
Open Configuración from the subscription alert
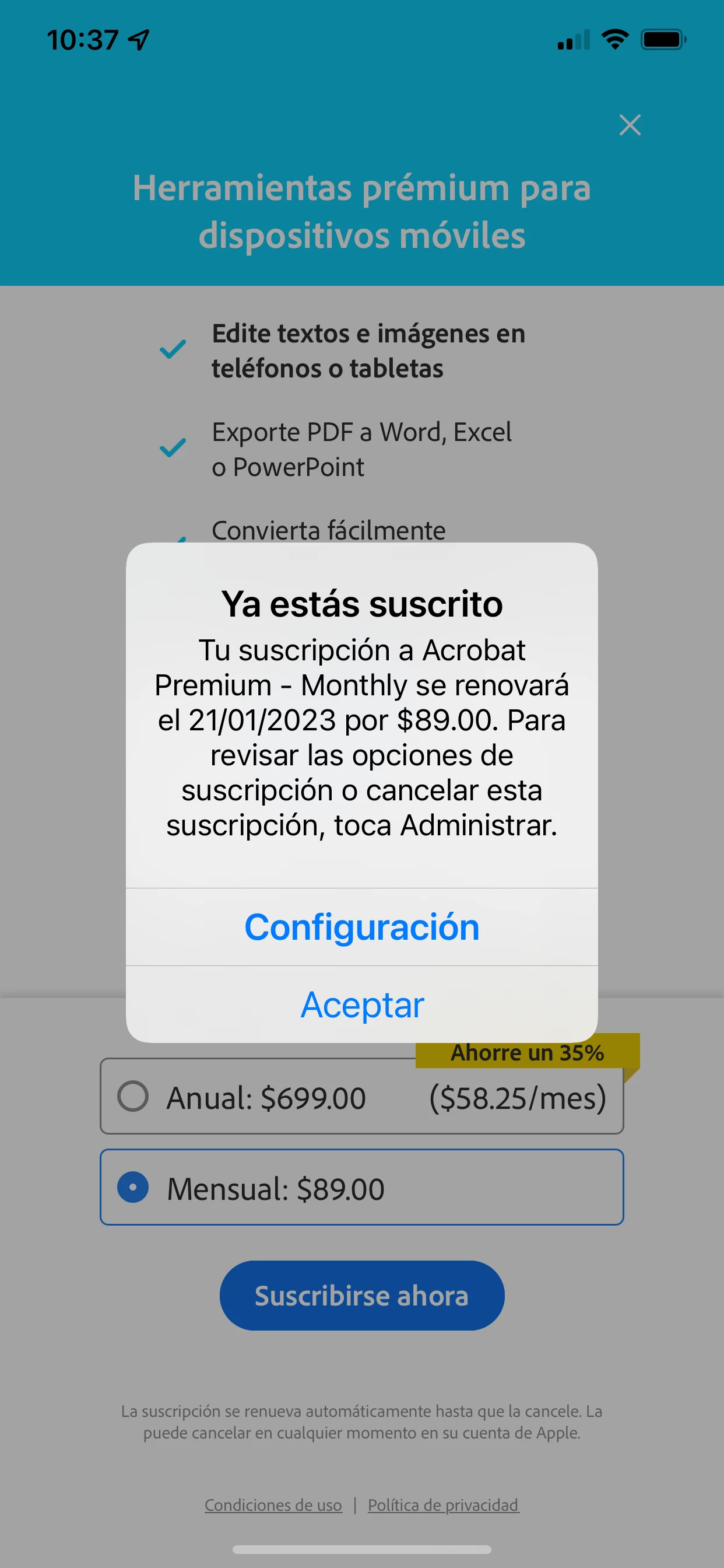[x=361, y=927]
